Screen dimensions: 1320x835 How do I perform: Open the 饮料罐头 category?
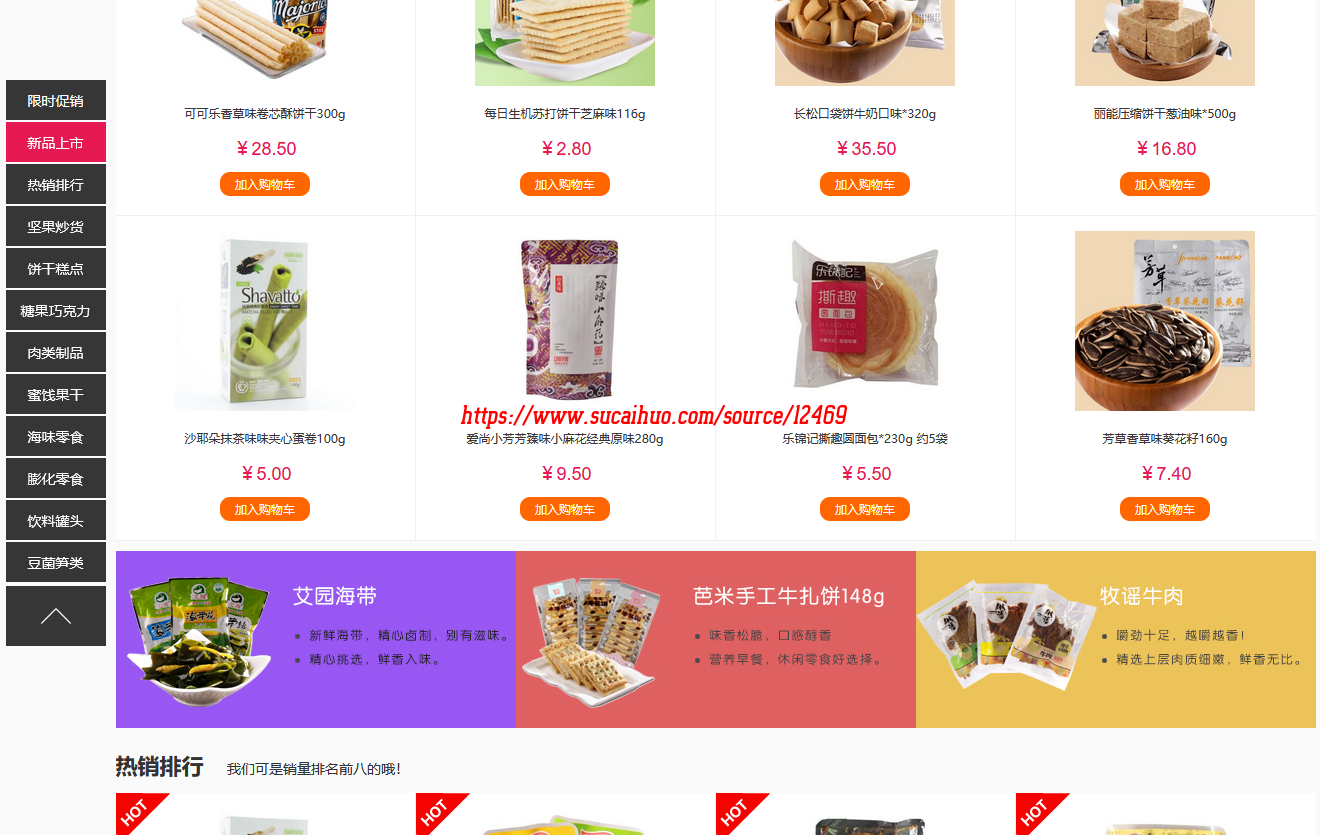56,521
